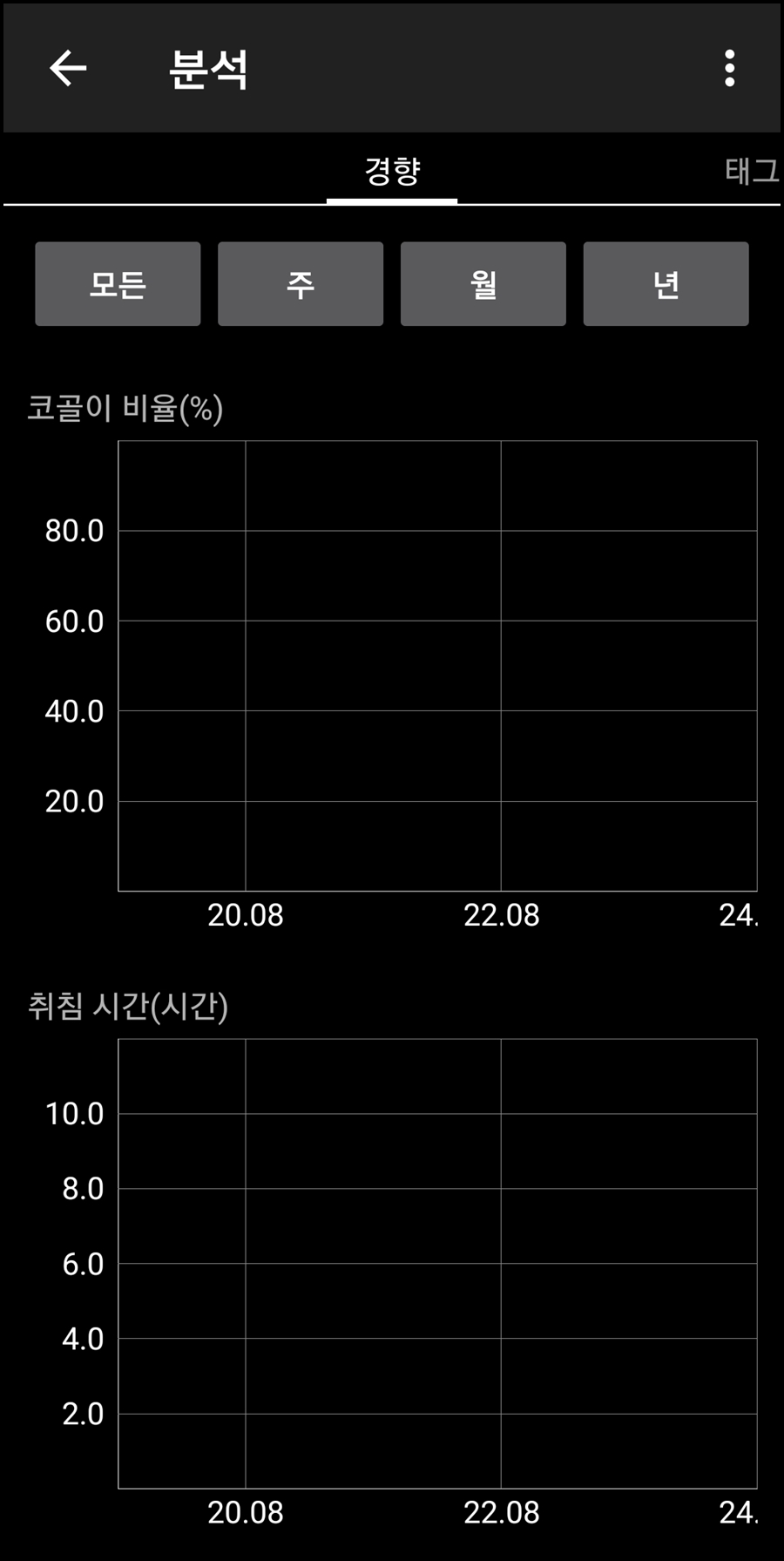Select the 경향 tab
784x1561 pixels.
tap(391, 171)
